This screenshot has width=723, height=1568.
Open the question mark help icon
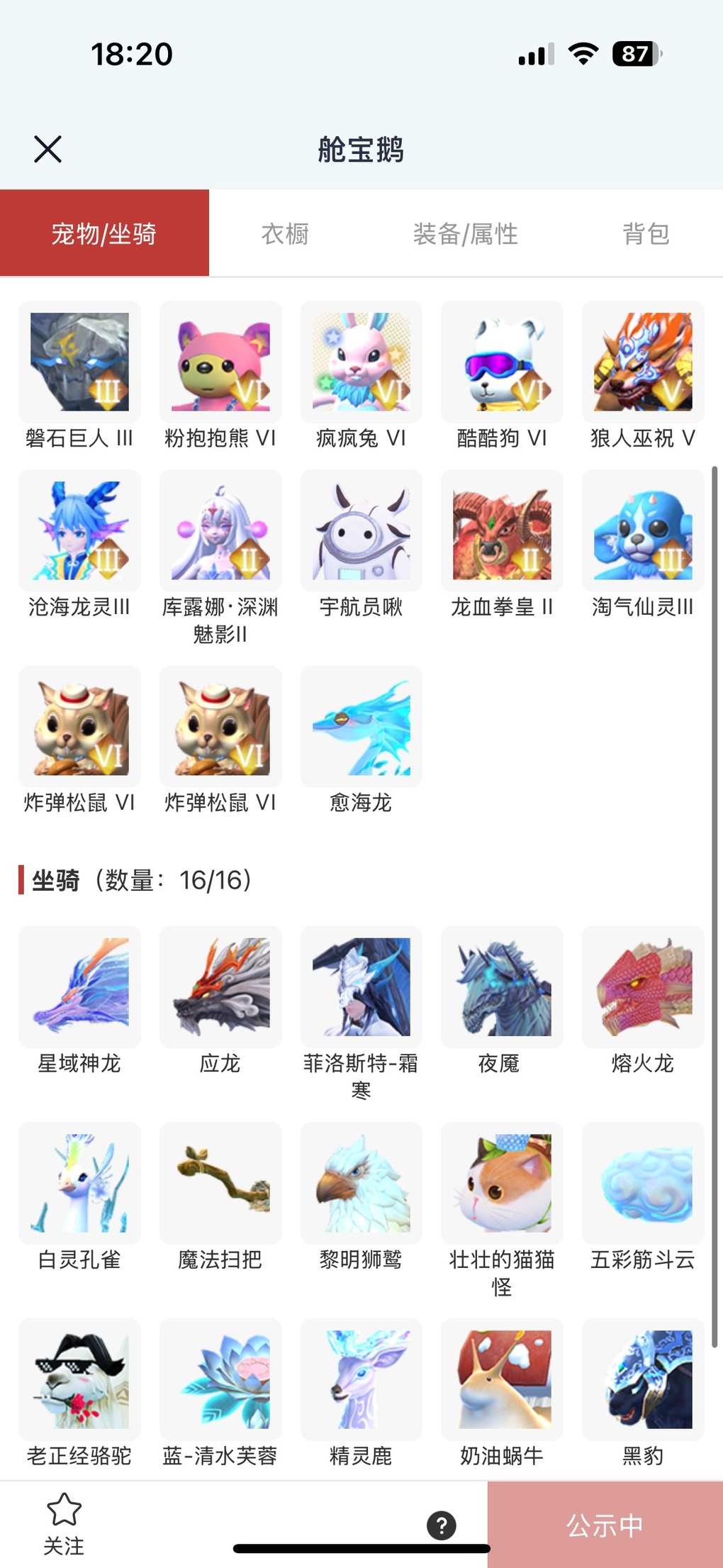point(441,1525)
